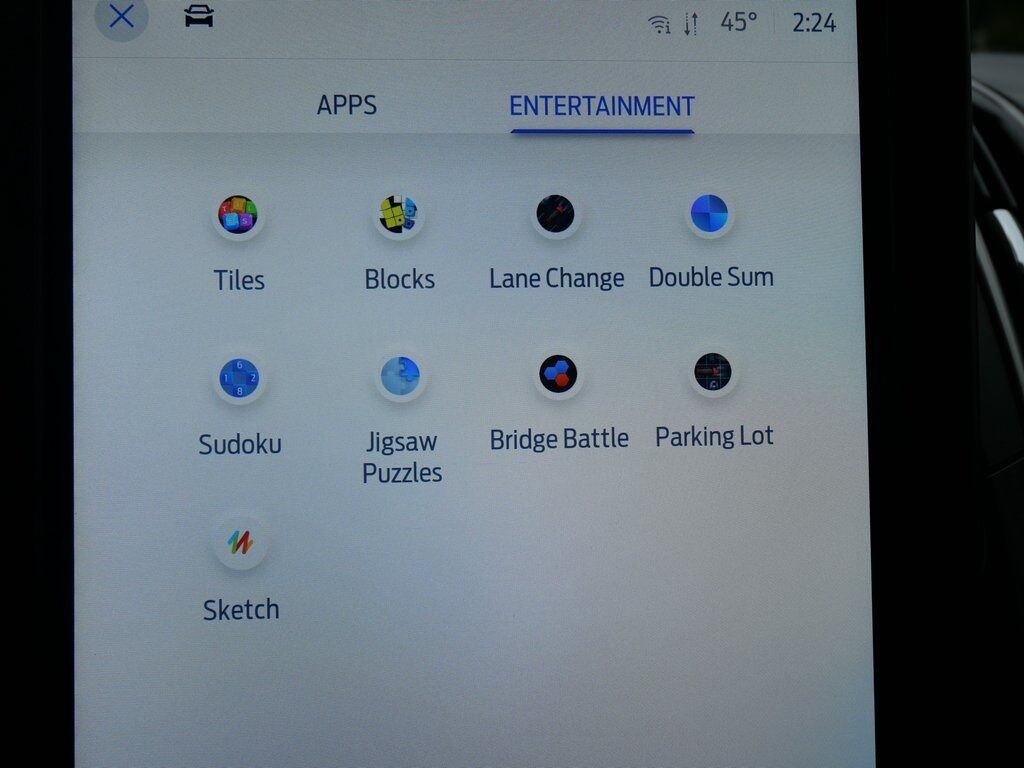The image size is (1024, 768).
Task: Open the vehicle icon in top bar
Action: coord(199,17)
